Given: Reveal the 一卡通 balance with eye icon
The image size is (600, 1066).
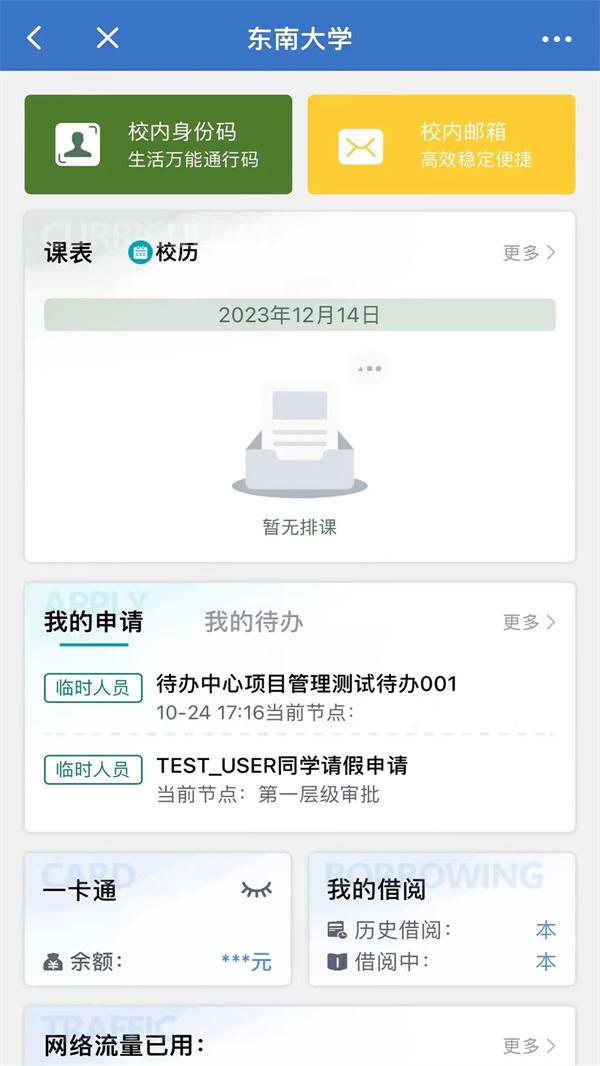Looking at the screenshot, I should pyautogui.click(x=256, y=889).
